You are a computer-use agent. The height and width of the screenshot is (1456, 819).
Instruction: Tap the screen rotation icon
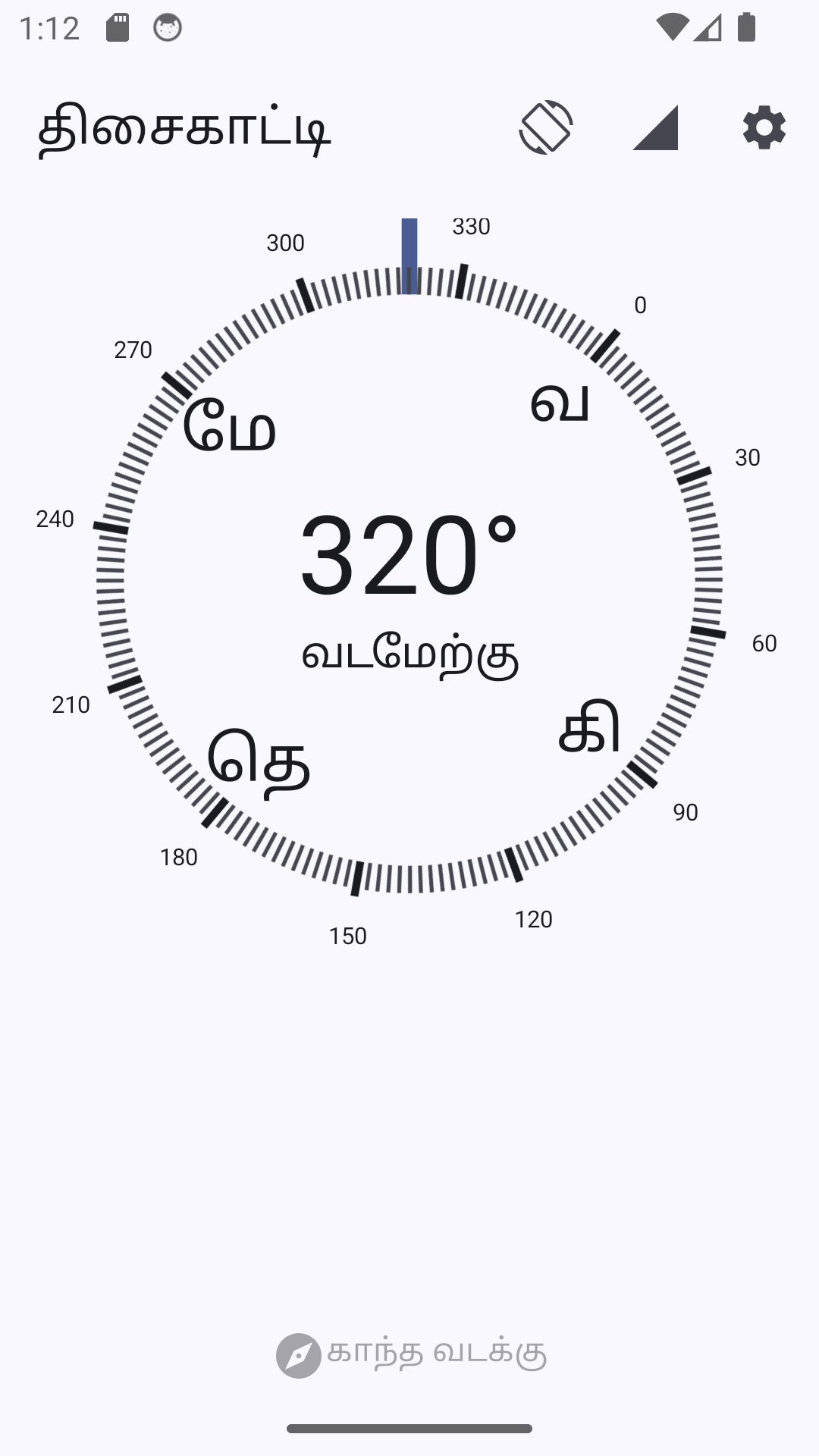point(546,127)
